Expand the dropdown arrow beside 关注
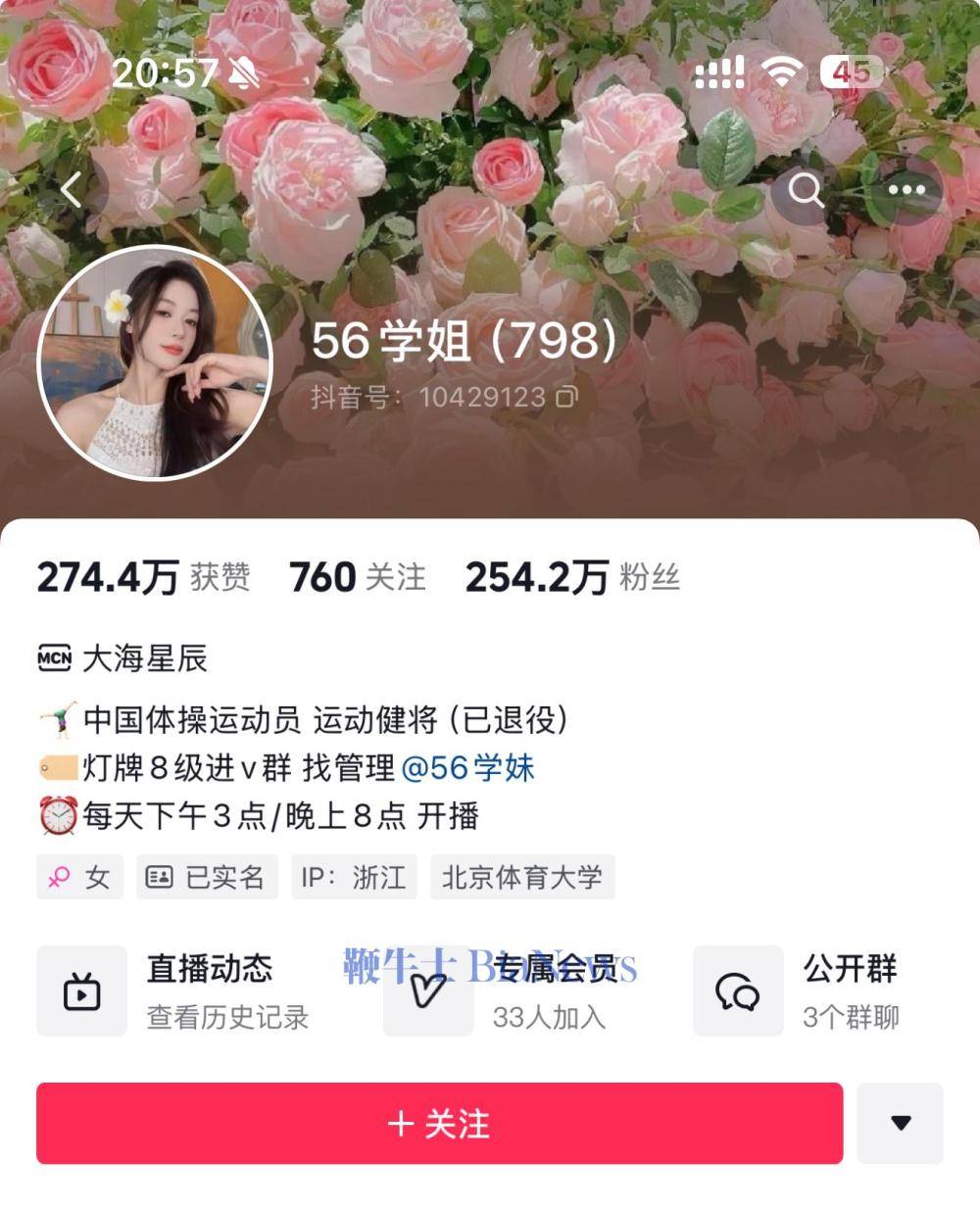This screenshot has width=980, height=1208. [x=900, y=1123]
